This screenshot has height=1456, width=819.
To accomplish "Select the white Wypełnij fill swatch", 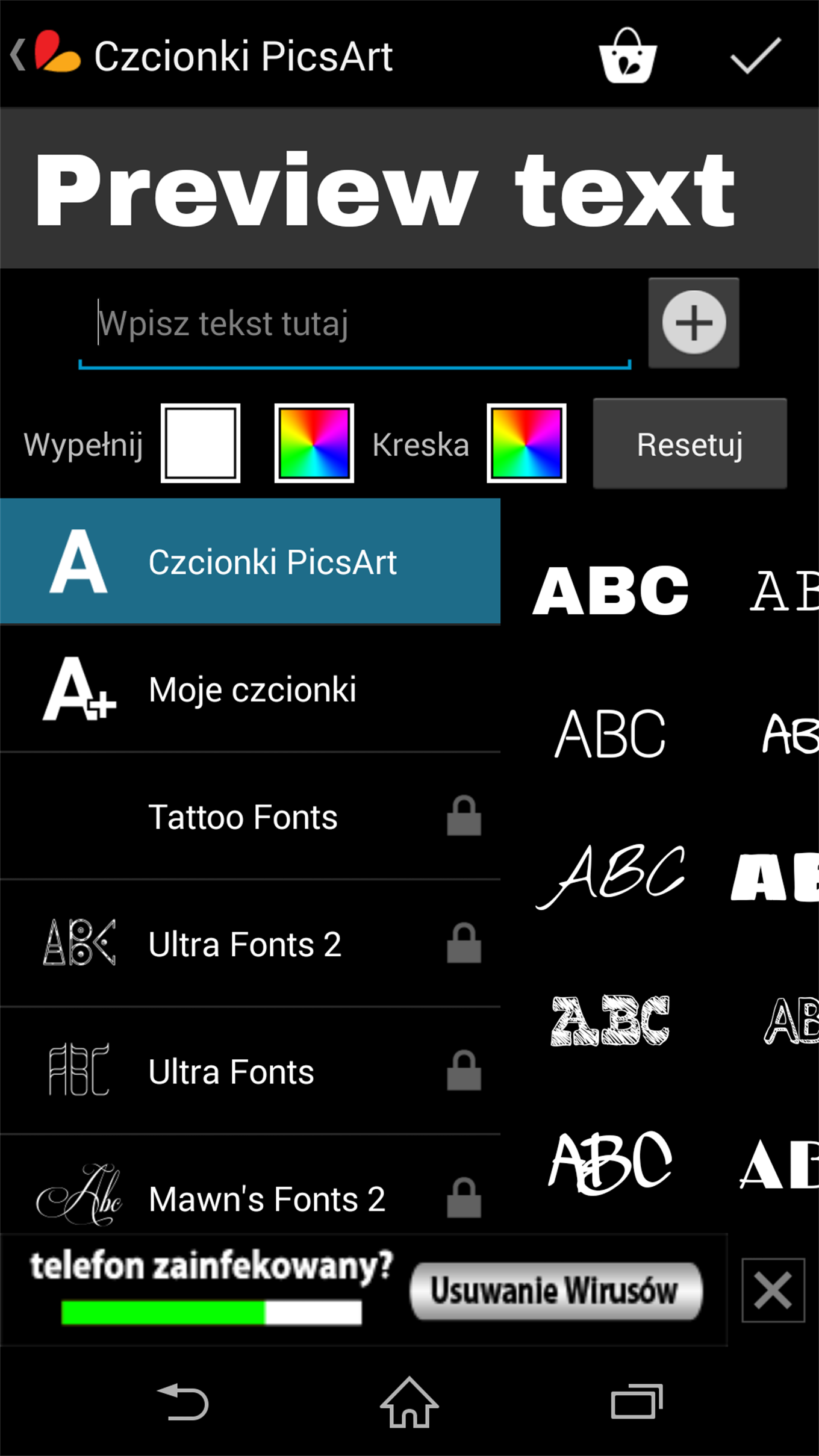I will click(201, 443).
